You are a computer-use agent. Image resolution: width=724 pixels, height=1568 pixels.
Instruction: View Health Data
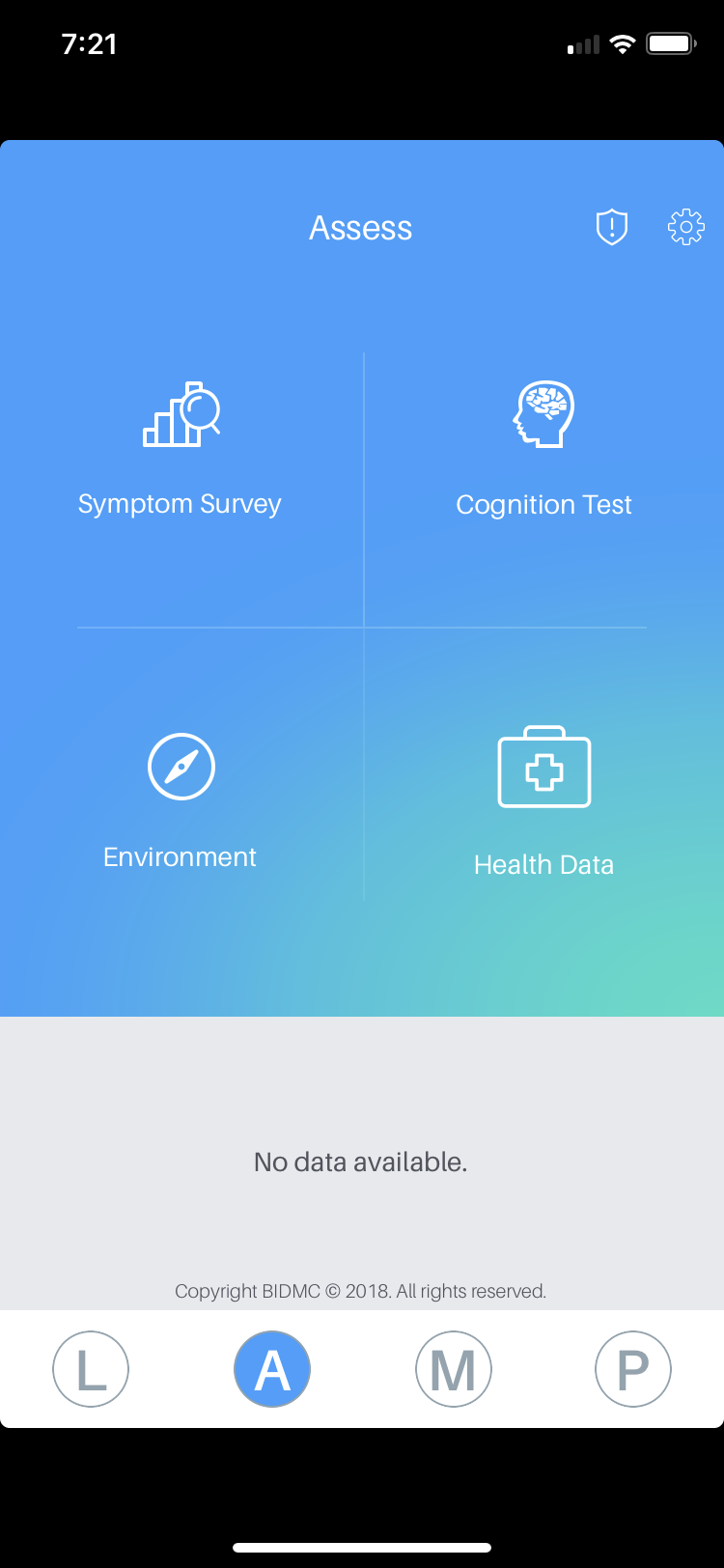(x=543, y=801)
